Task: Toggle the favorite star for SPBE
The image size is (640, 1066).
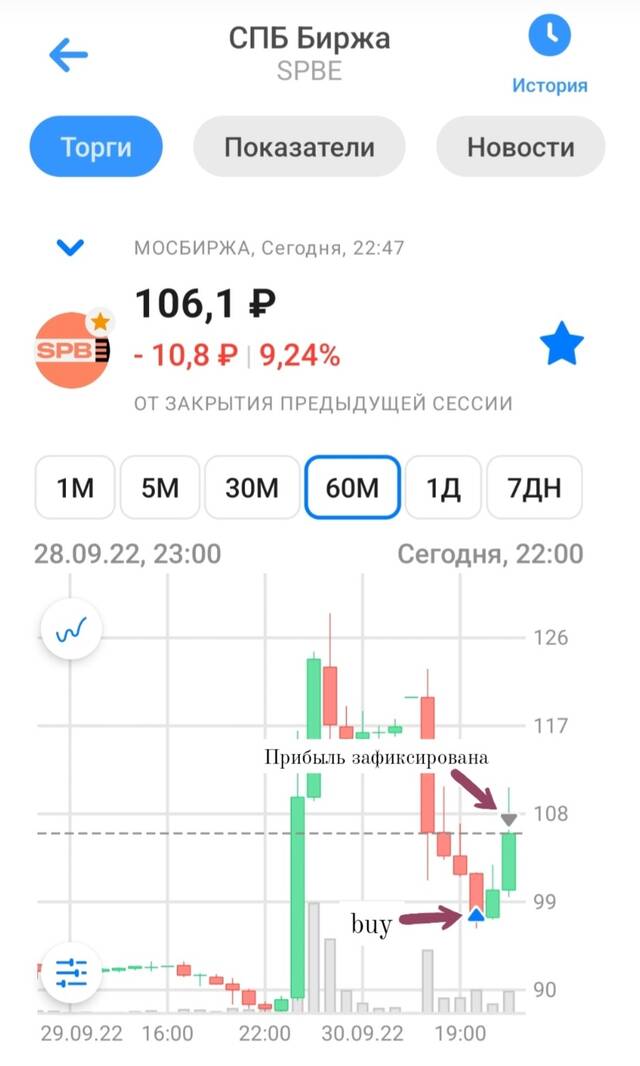Action: coord(561,345)
